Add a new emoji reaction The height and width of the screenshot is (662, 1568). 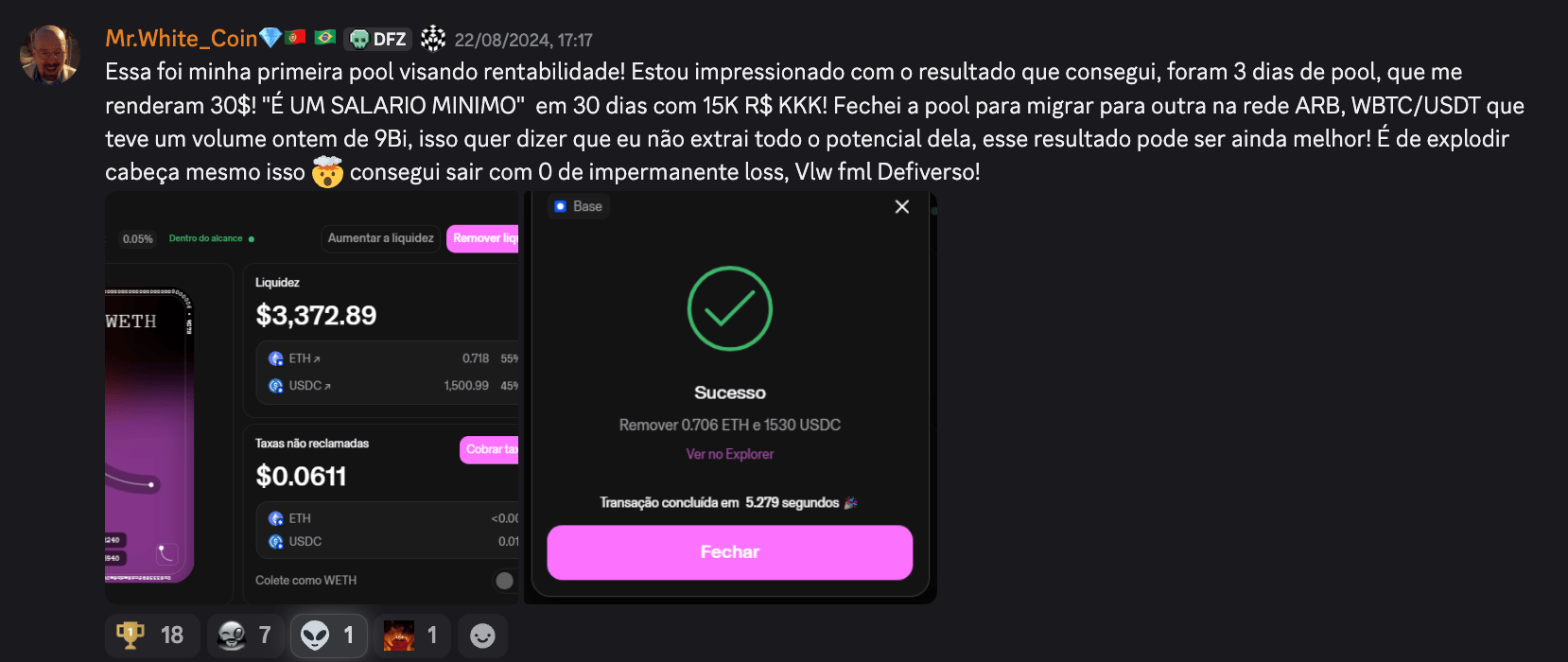point(482,636)
